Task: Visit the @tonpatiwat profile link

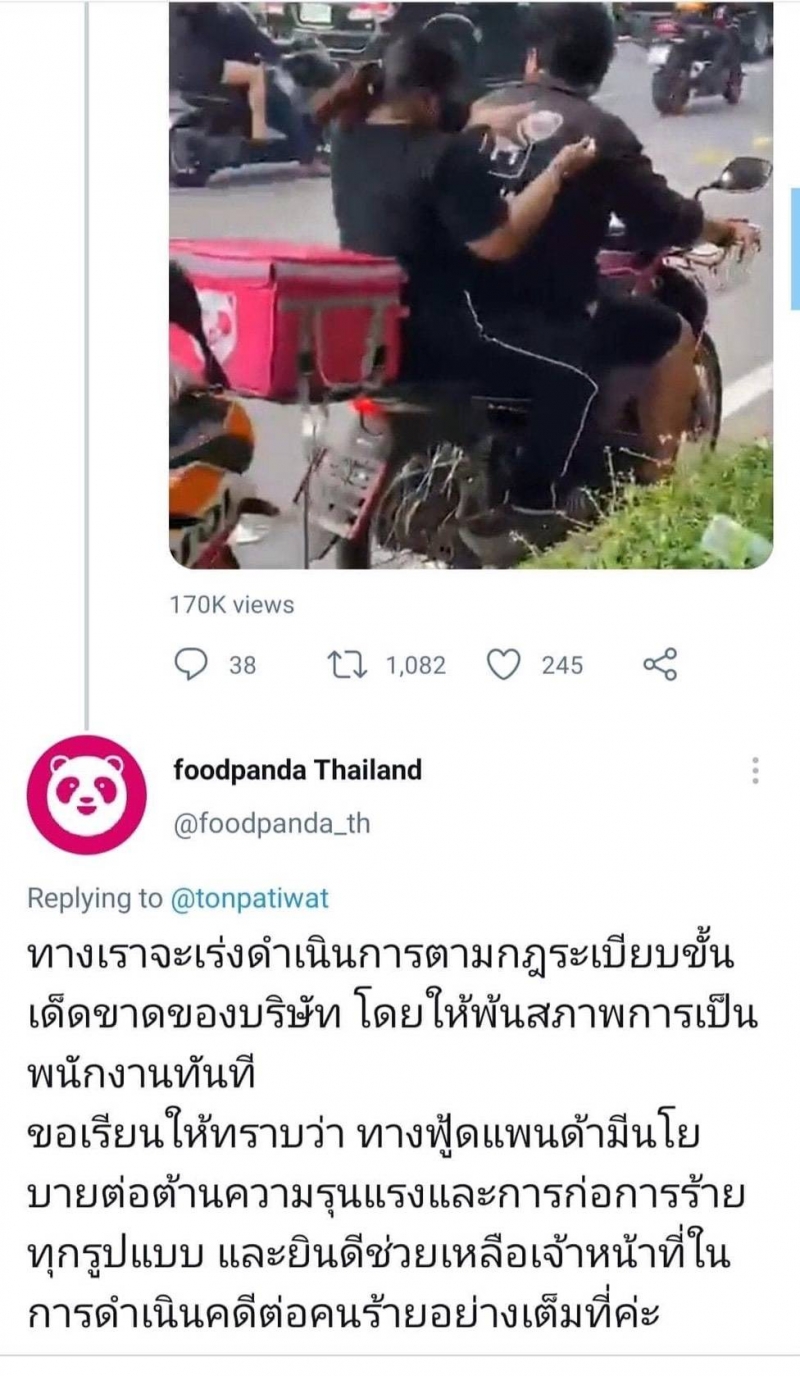Action: [250, 898]
